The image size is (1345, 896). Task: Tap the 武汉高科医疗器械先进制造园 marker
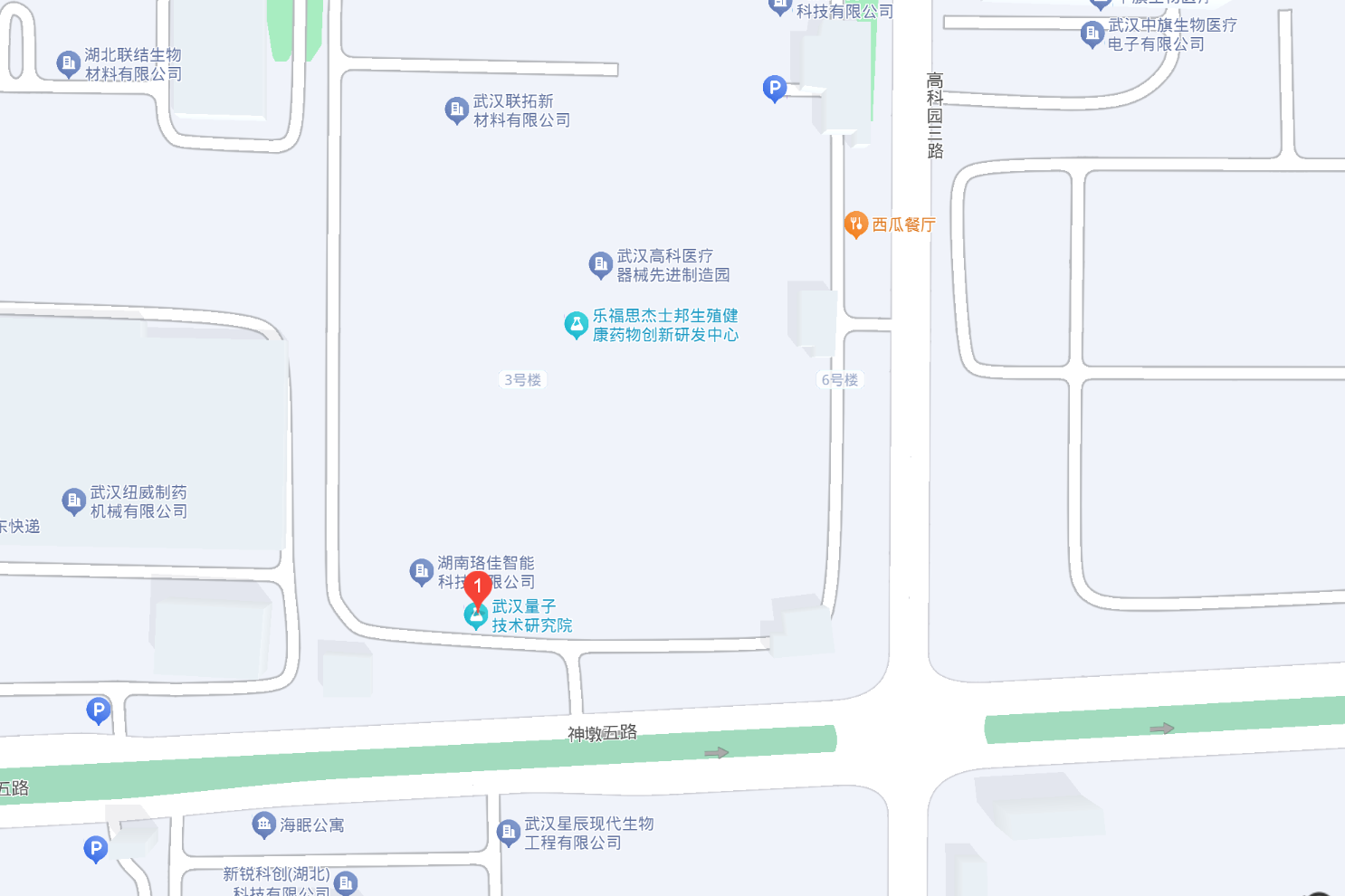pos(601,265)
